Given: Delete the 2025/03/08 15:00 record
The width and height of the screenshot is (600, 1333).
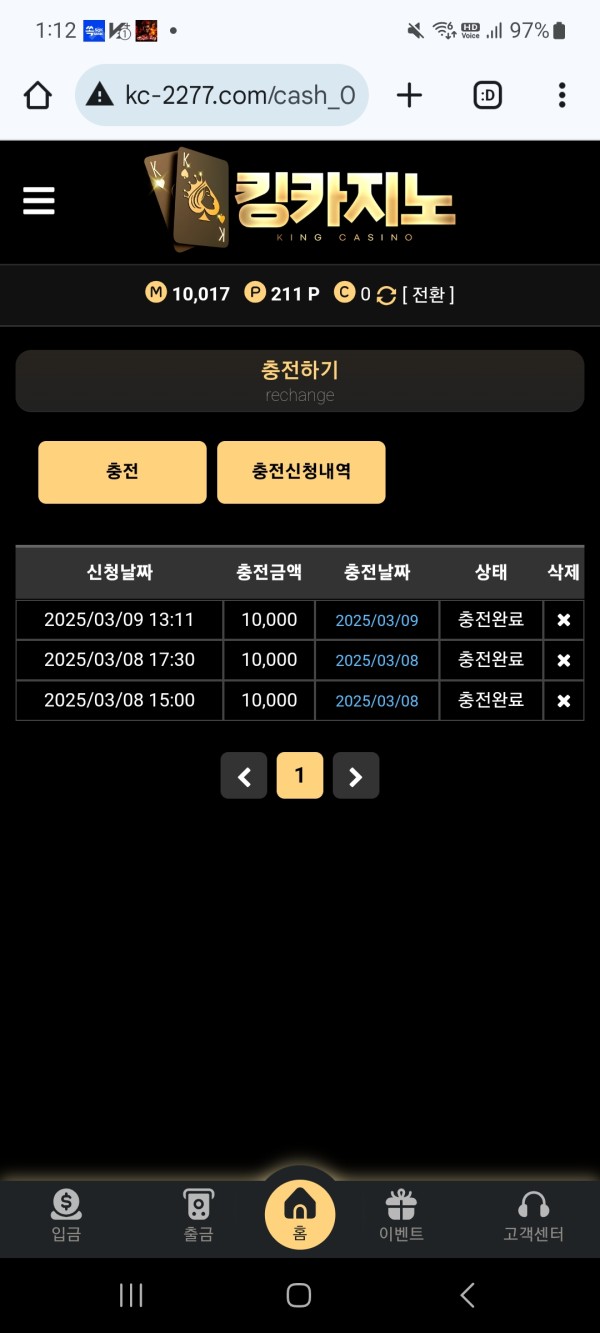Looking at the screenshot, I should (563, 700).
